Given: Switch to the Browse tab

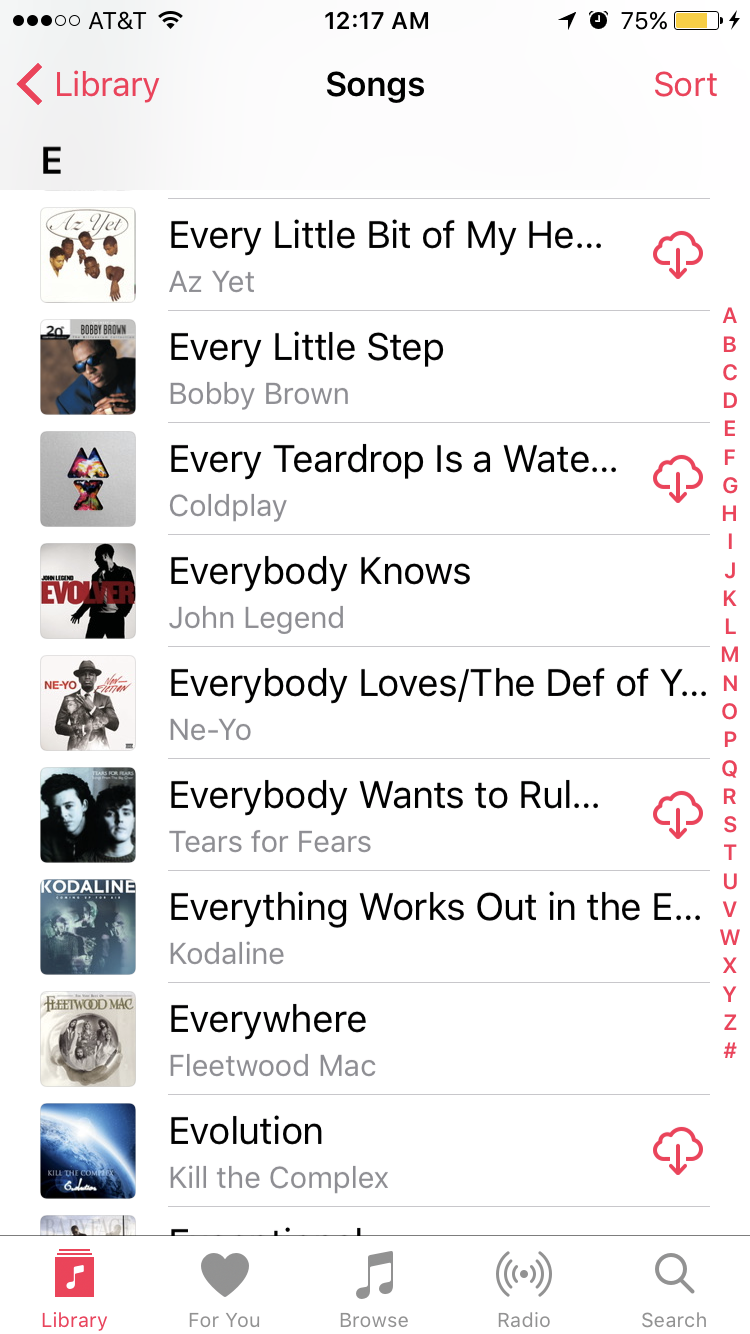Looking at the screenshot, I should pyautogui.click(x=374, y=1290).
